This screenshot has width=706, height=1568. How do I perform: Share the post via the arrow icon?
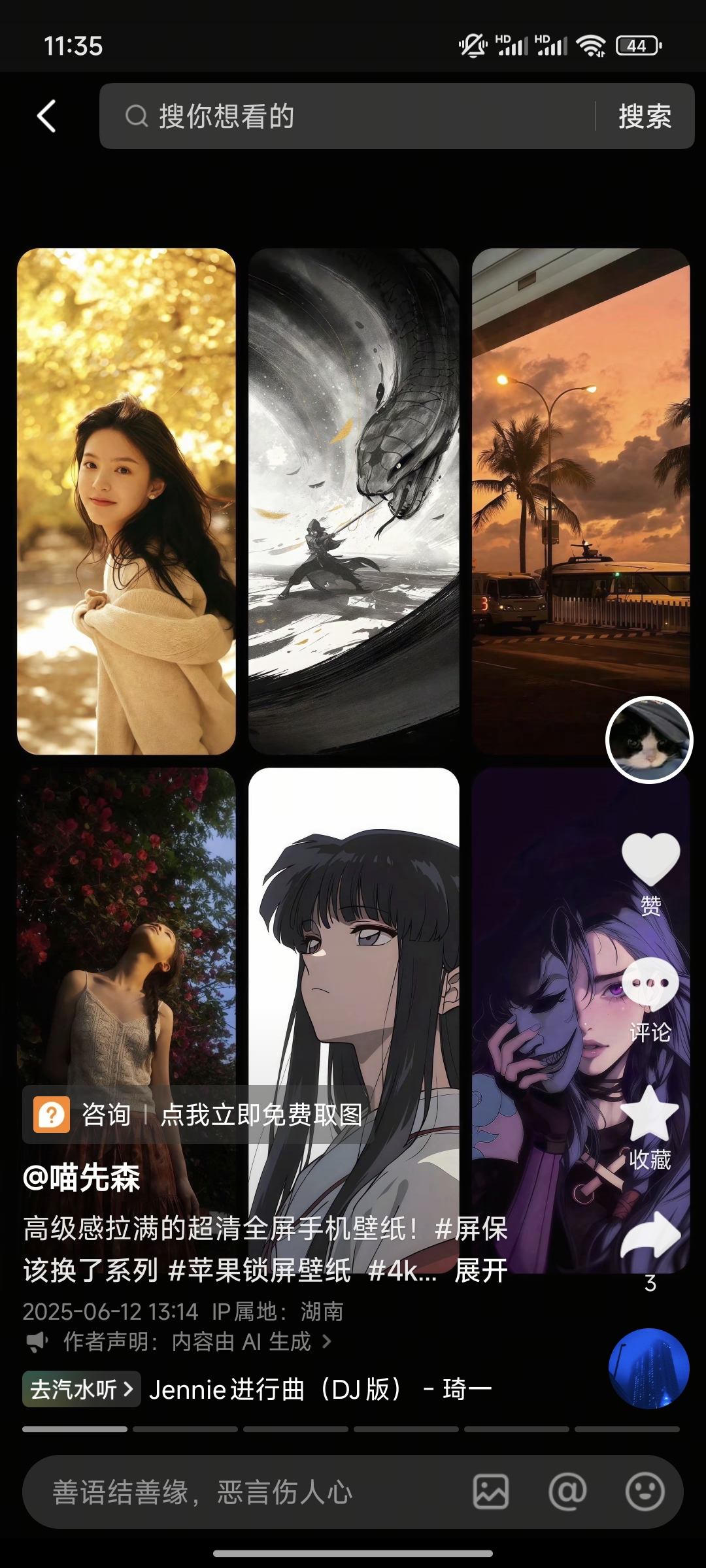650,1235
